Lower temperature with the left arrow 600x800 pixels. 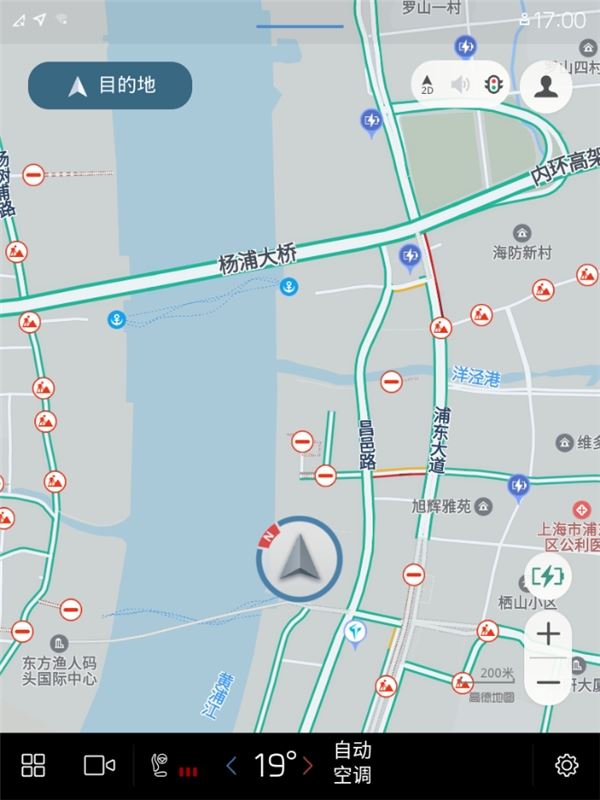232,766
